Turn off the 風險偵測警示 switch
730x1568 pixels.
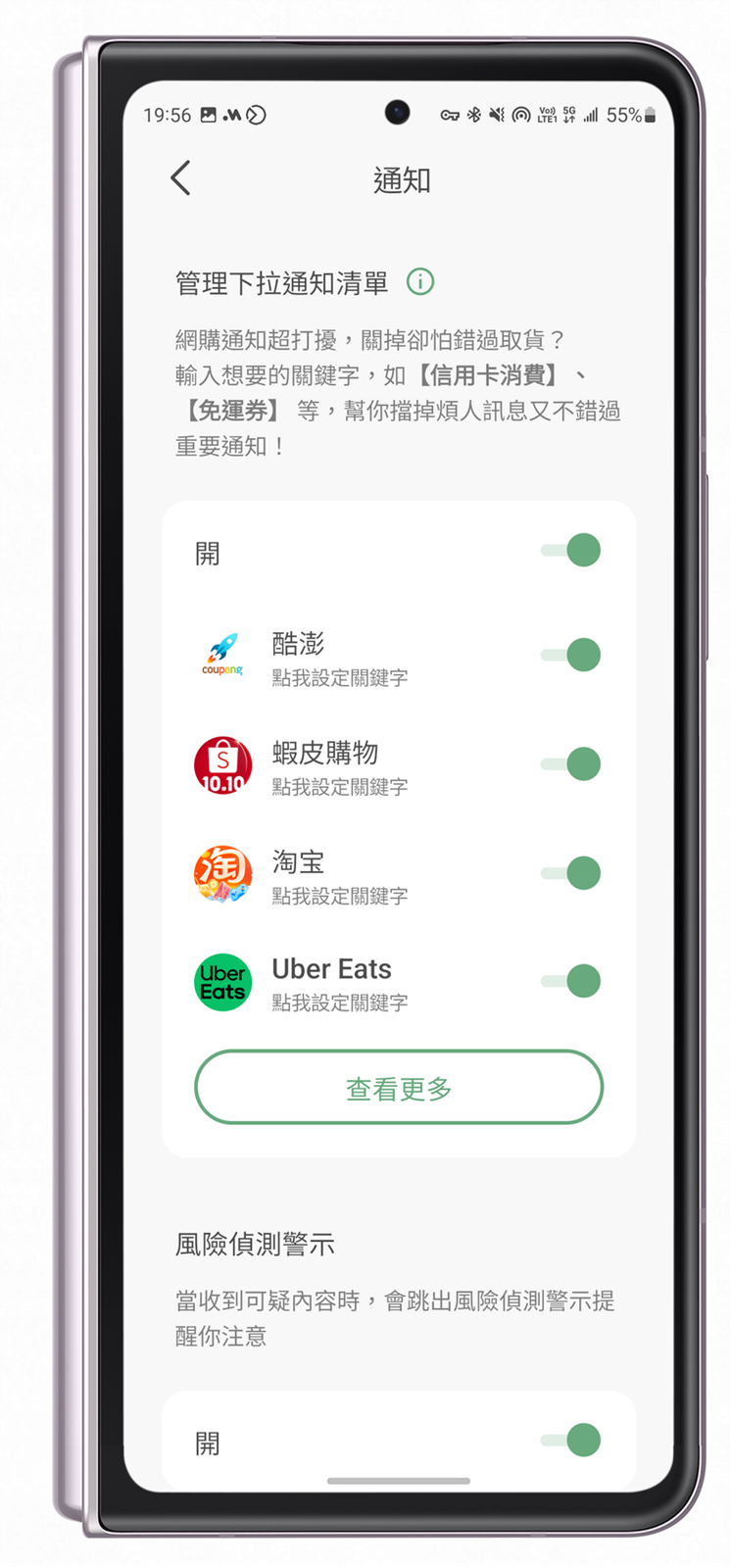(571, 1441)
